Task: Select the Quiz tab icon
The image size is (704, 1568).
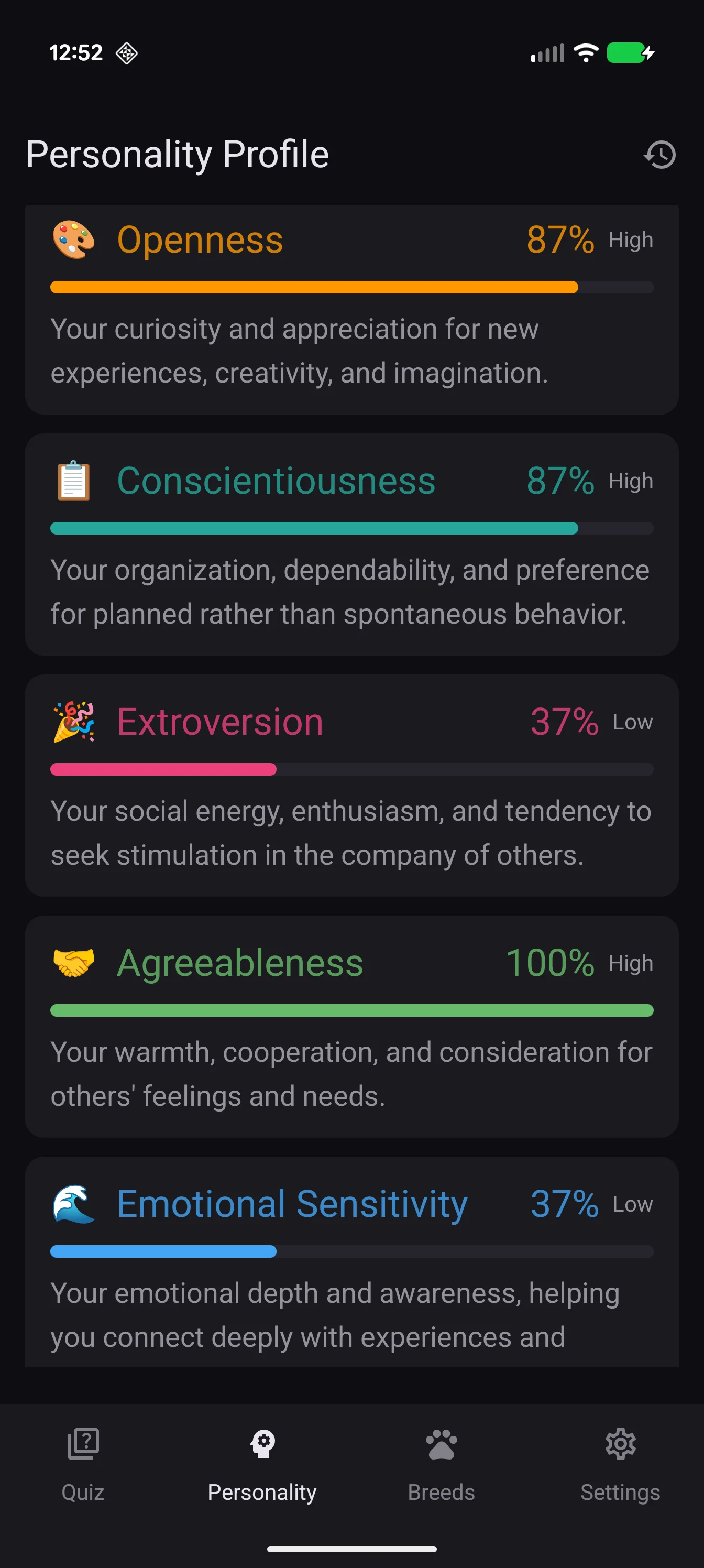Action: coord(82,1443)
